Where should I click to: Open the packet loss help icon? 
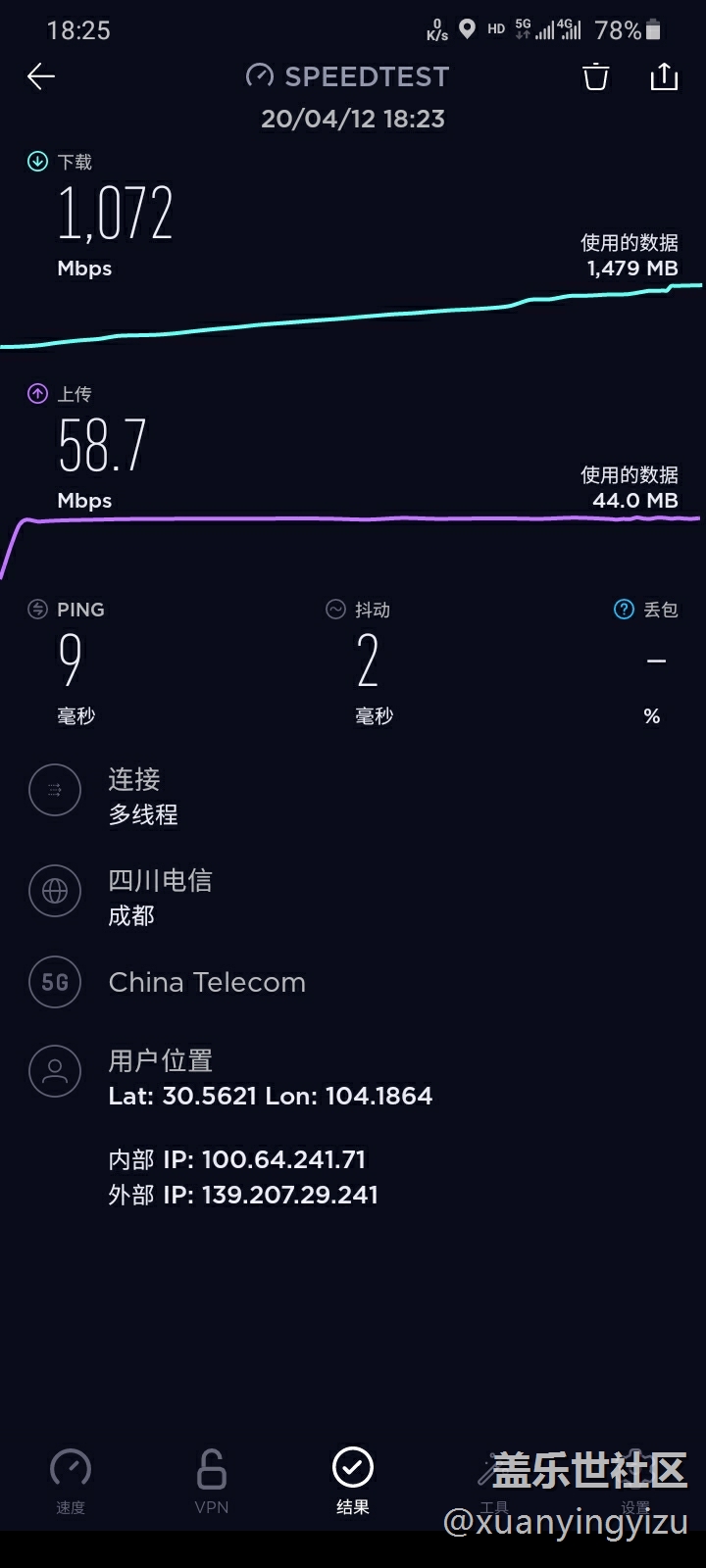[x=624, y=610]
